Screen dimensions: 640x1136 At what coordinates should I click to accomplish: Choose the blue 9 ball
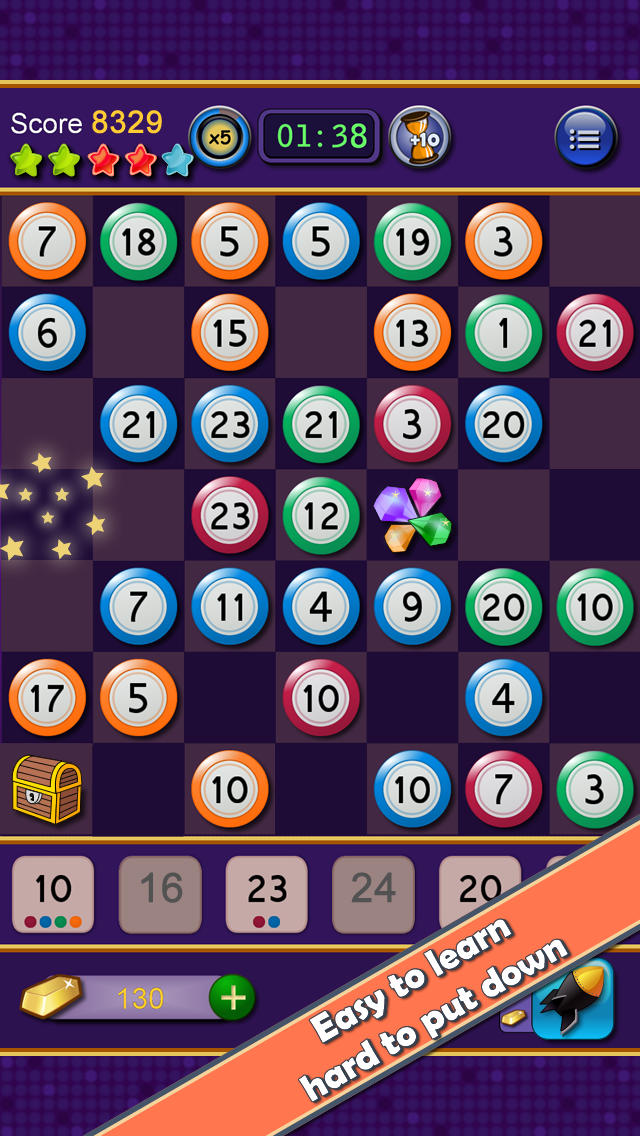pyautogui.click(x=412, y=606)
